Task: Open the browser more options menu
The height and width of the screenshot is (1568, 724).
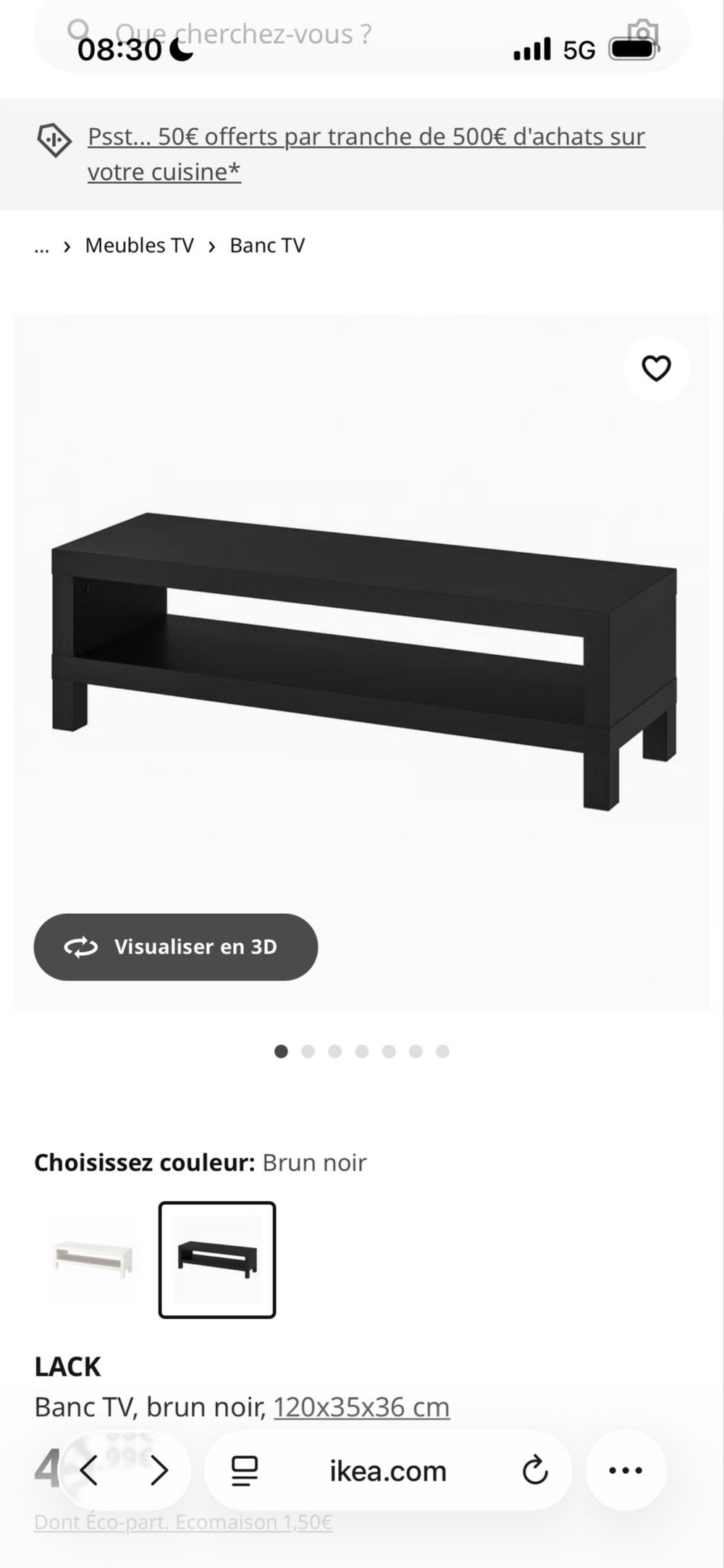Action: pyautogui.click(x=626, y=1471)
